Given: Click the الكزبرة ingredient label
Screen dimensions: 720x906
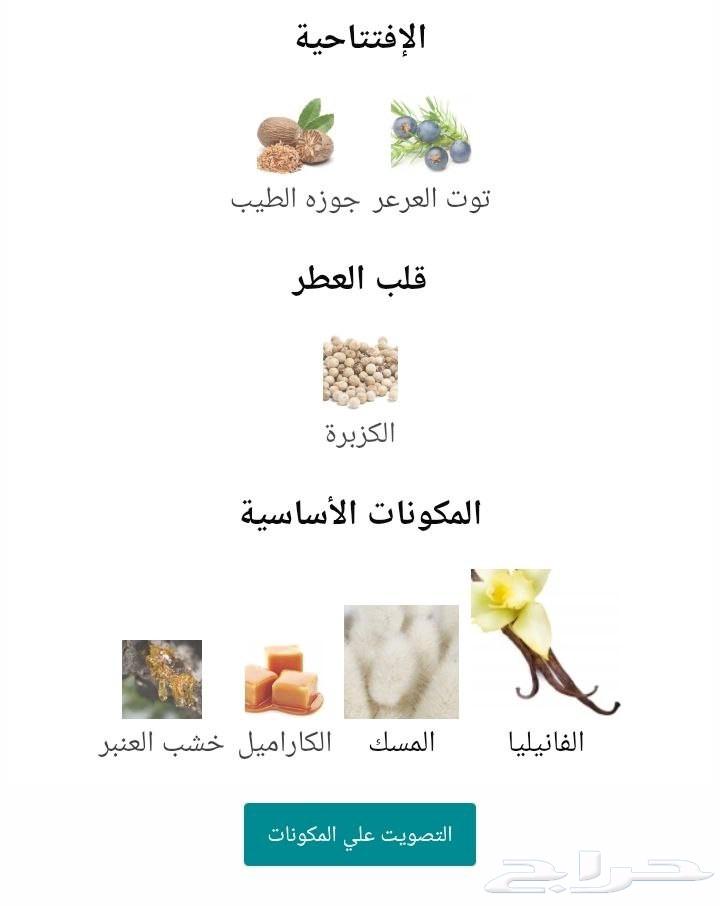Looking at the screenshot, I should 362,433.
